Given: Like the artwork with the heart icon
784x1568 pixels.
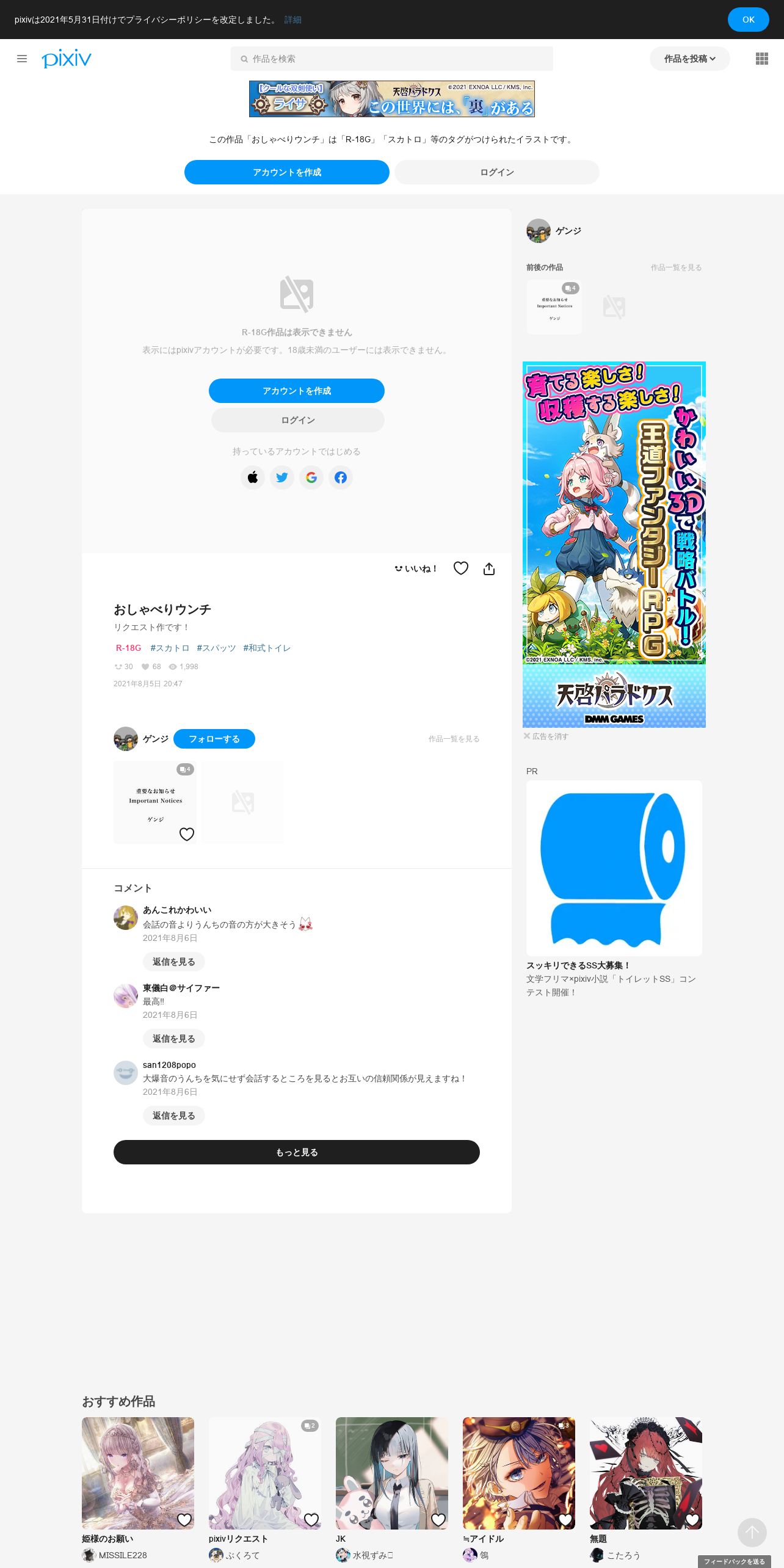Looking at the screenshot, I should coord(461,568).
